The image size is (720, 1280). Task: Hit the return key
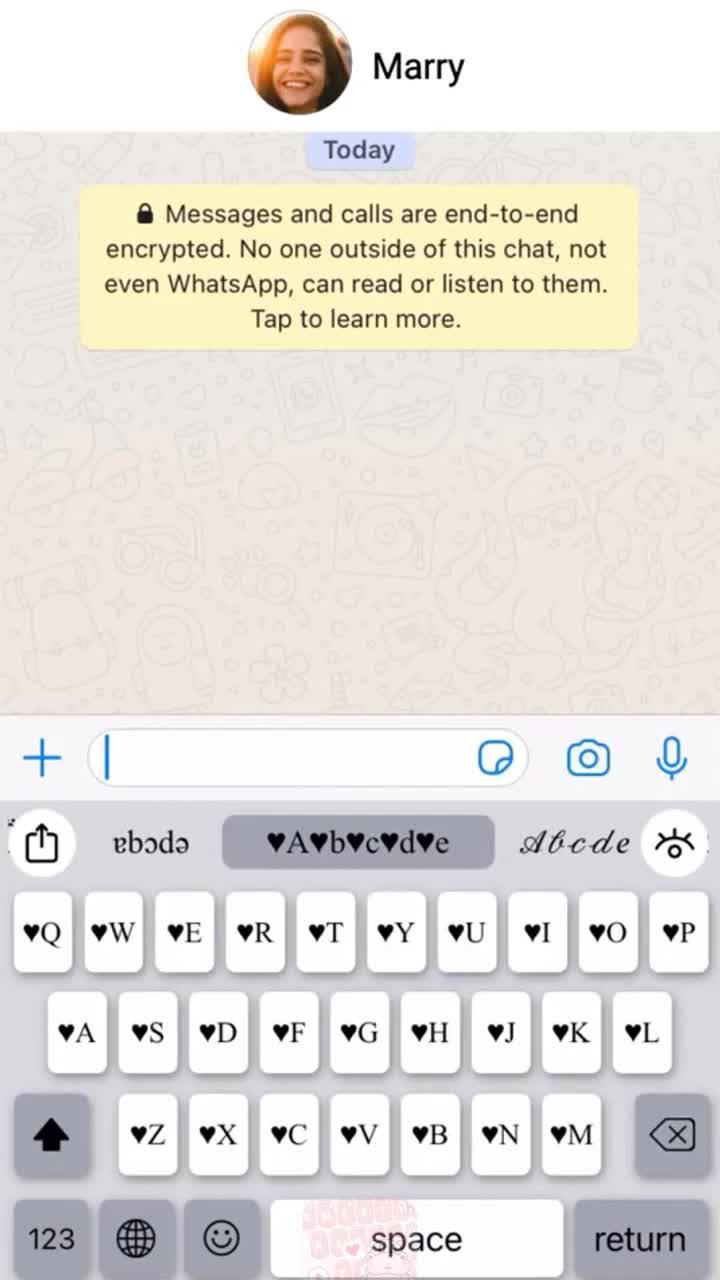[639, 1239]
